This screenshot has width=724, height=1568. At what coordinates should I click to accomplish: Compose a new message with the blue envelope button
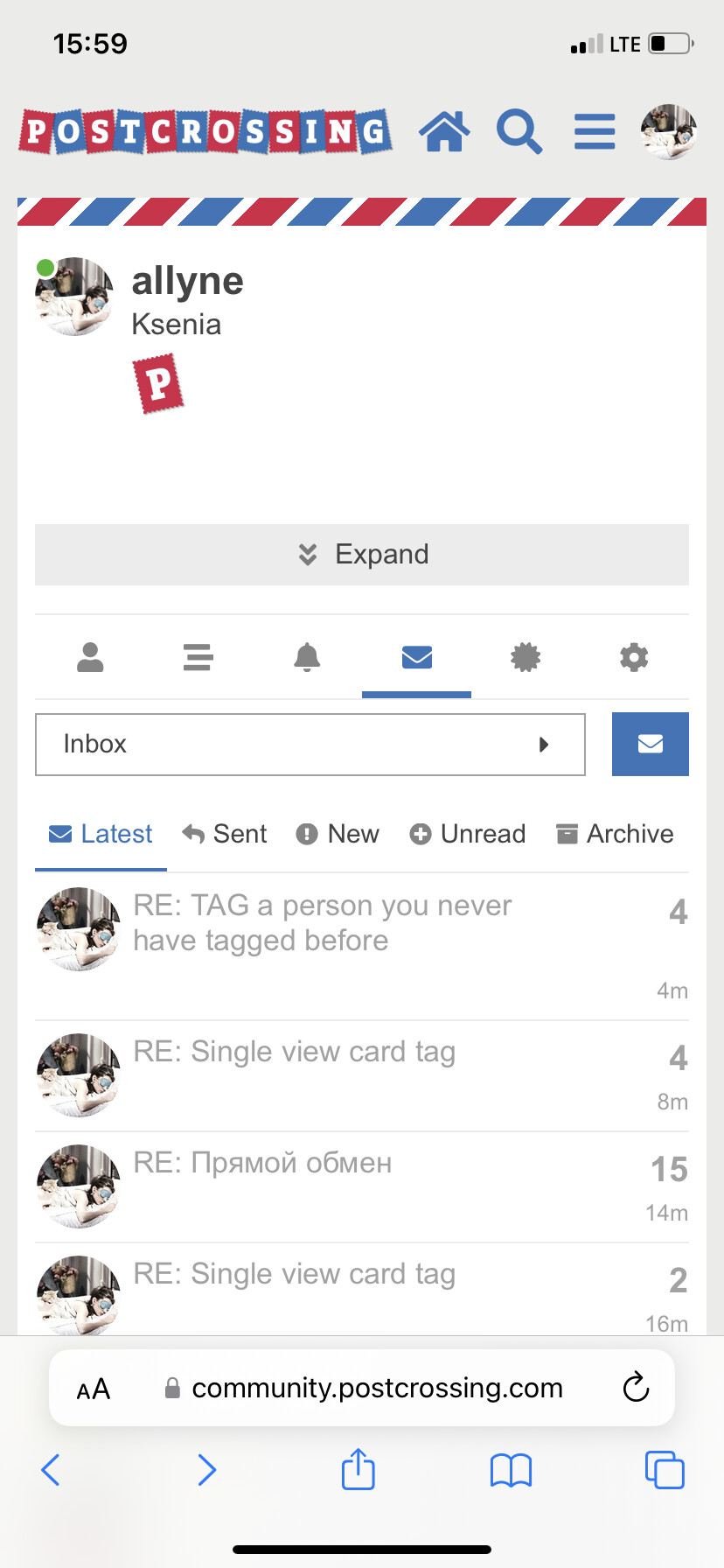coord(651,744)
